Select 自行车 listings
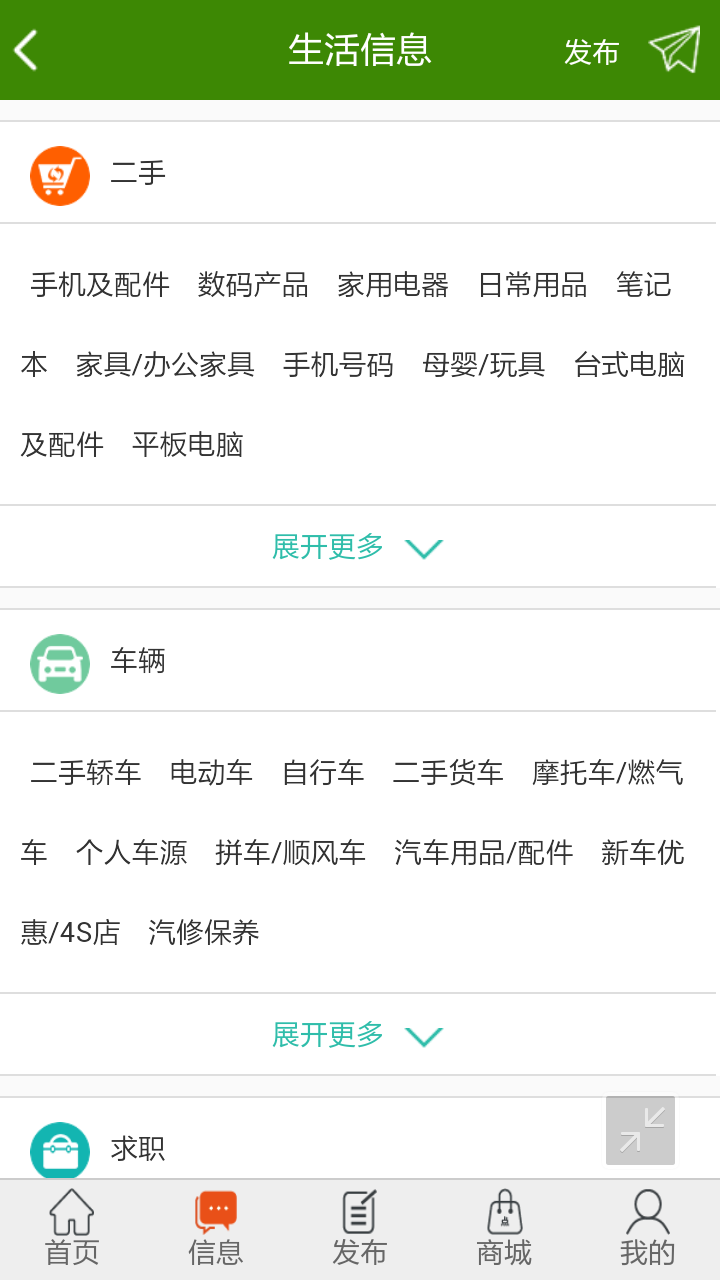The height and width of the screenshot is (1280, 720). pos(323,773)
